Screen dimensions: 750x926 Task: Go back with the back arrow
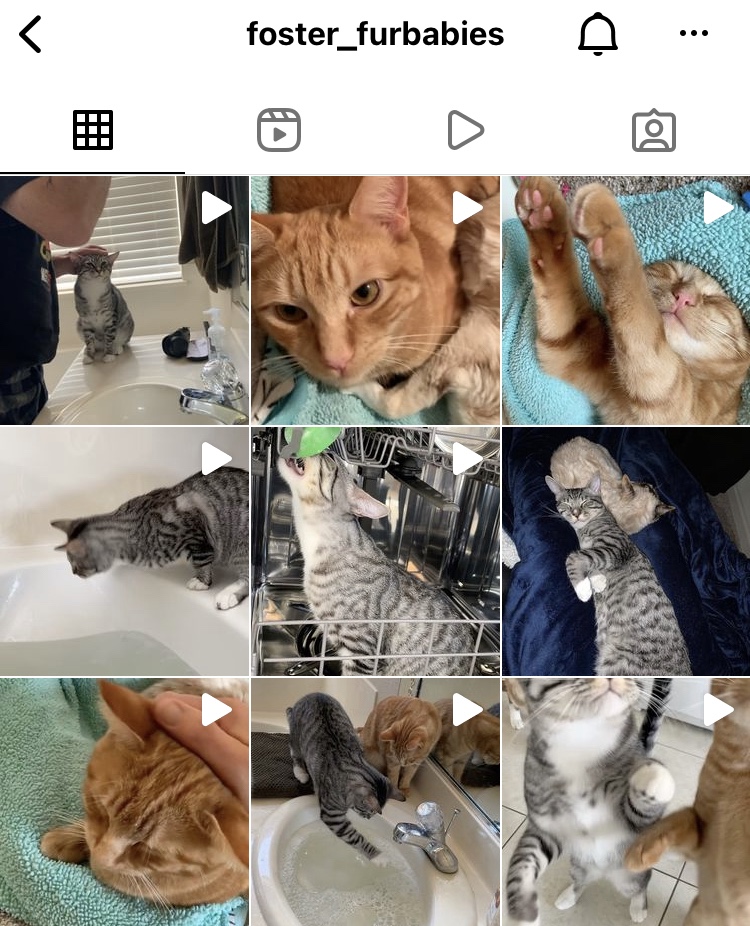(31, 35)
